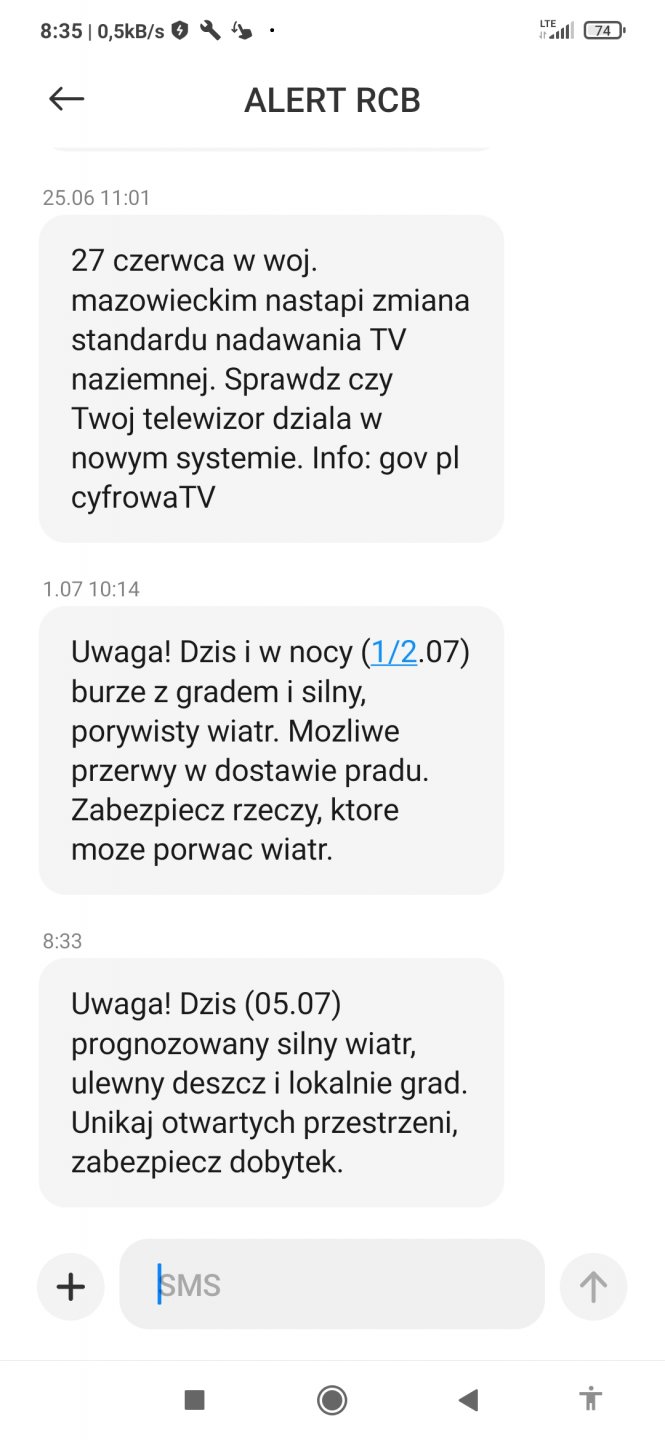The height and width of the screenshot is (1440, 665).
Task: Focus the SMS text field
Action: click(x=332, y=1285)
